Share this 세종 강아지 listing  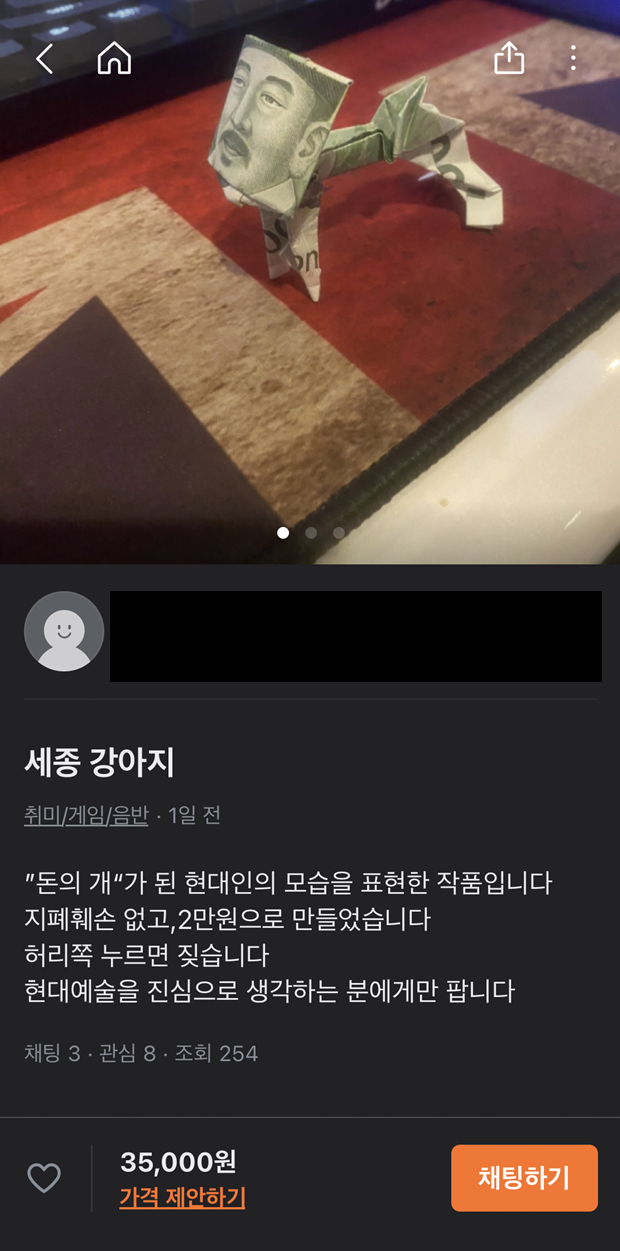pos(509,58)
